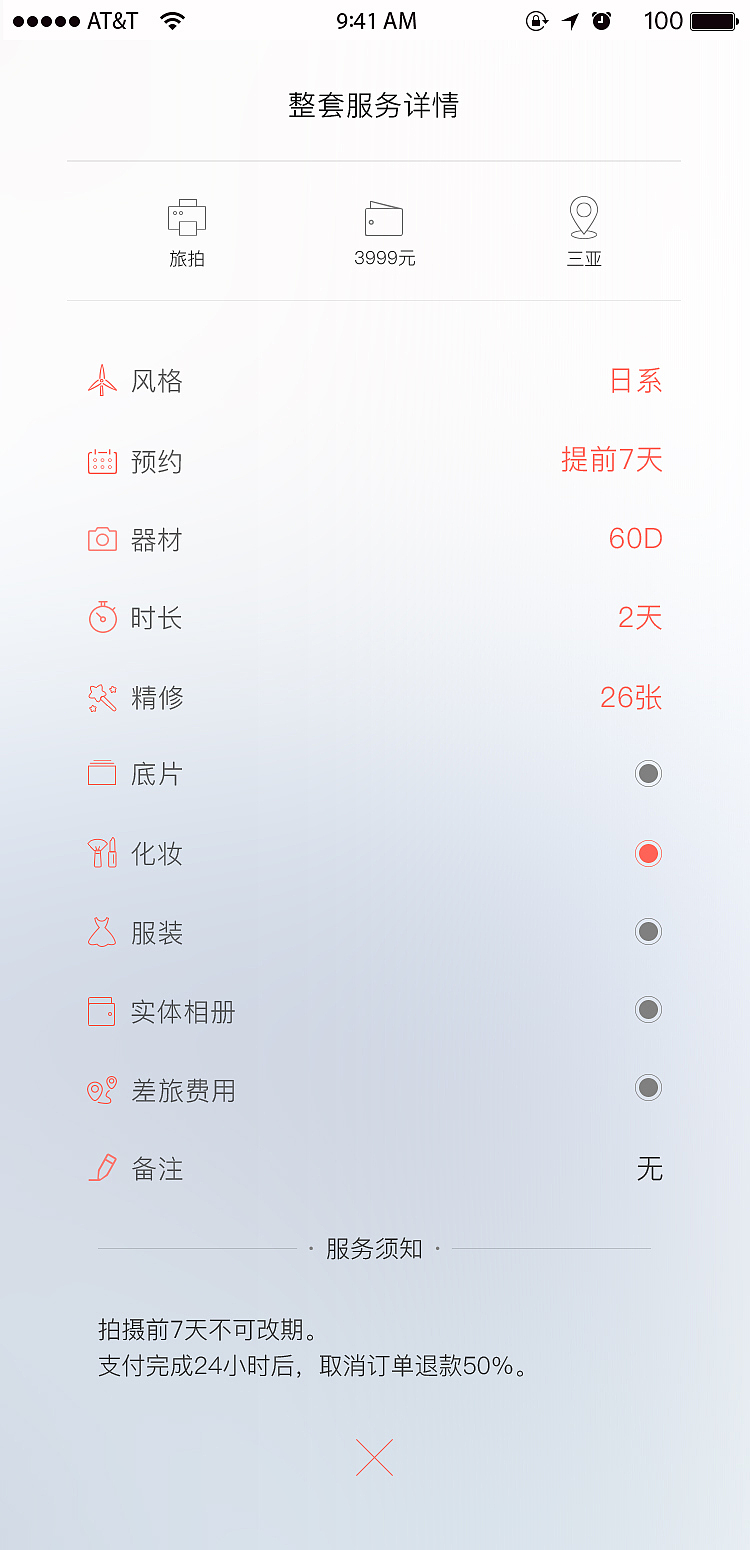
Task: Click the stopwatch icon beside 时长
Action: (102, 617)
